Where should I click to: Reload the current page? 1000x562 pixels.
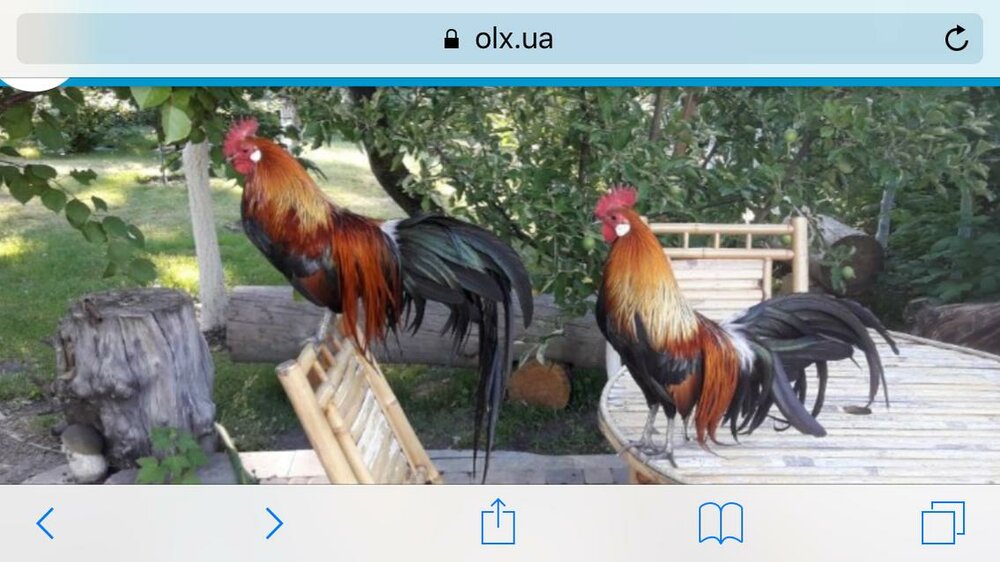(956, 39)
